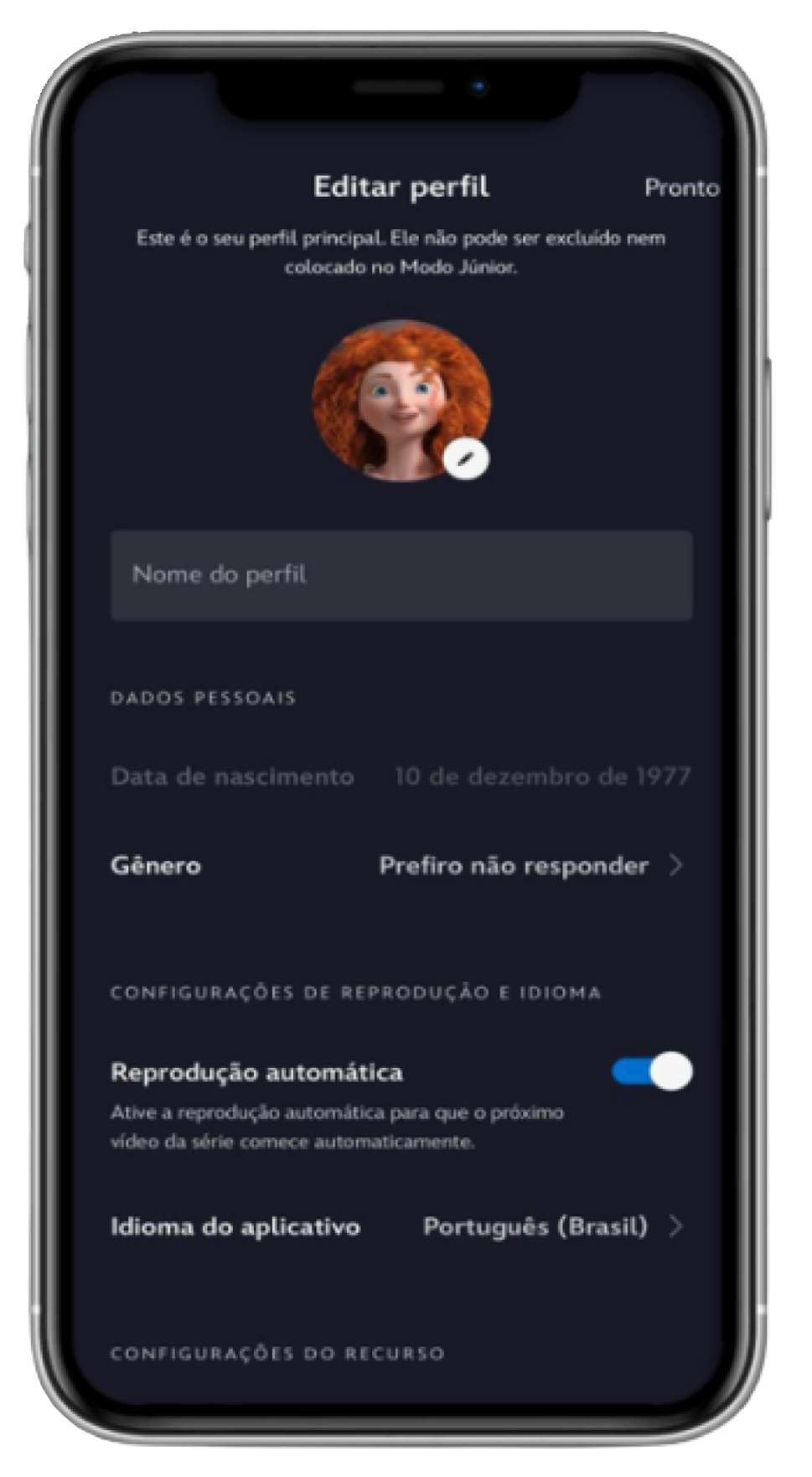Confirm profile edits with Pronto

coord(682,188)
